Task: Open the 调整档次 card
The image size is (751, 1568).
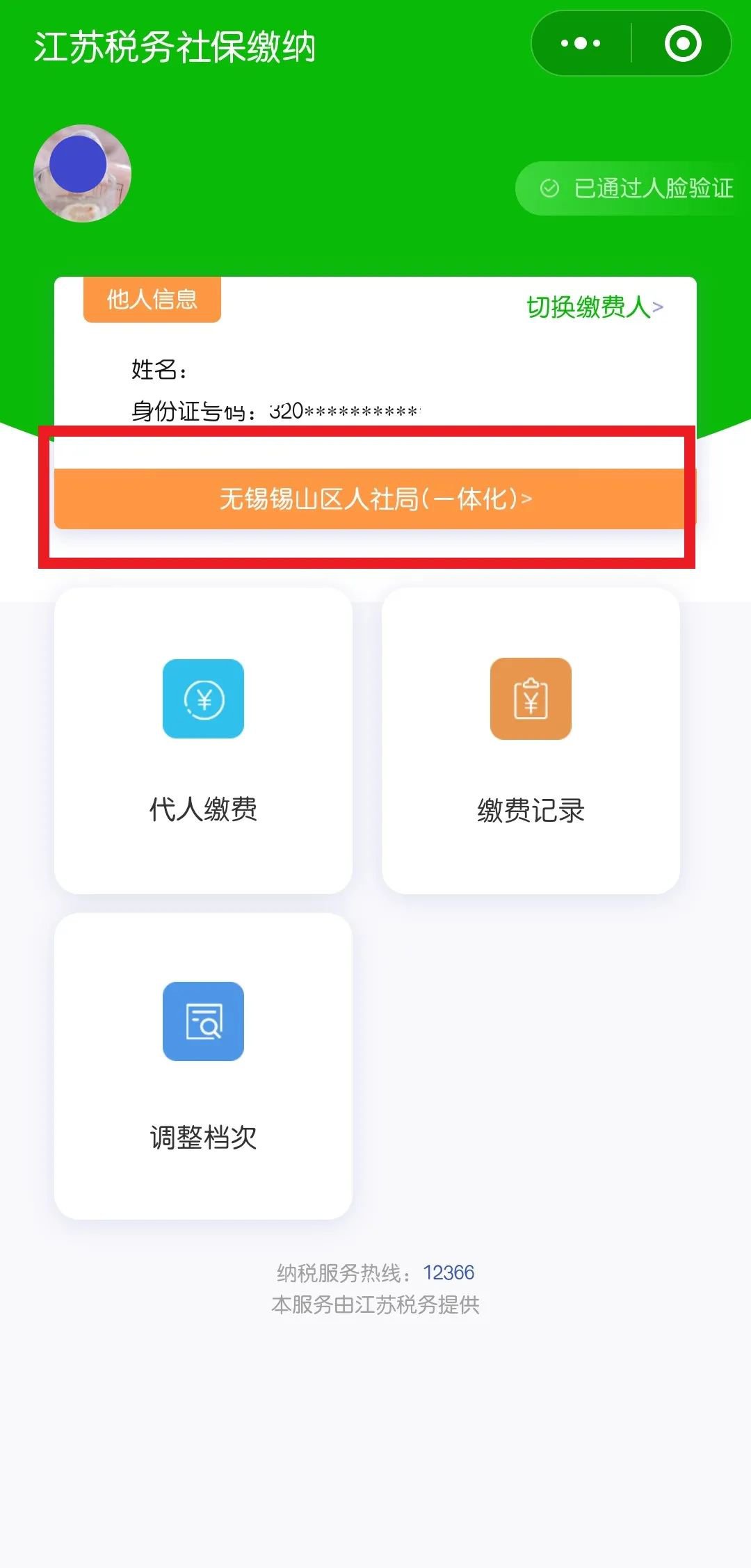Action: (203, 1066)
